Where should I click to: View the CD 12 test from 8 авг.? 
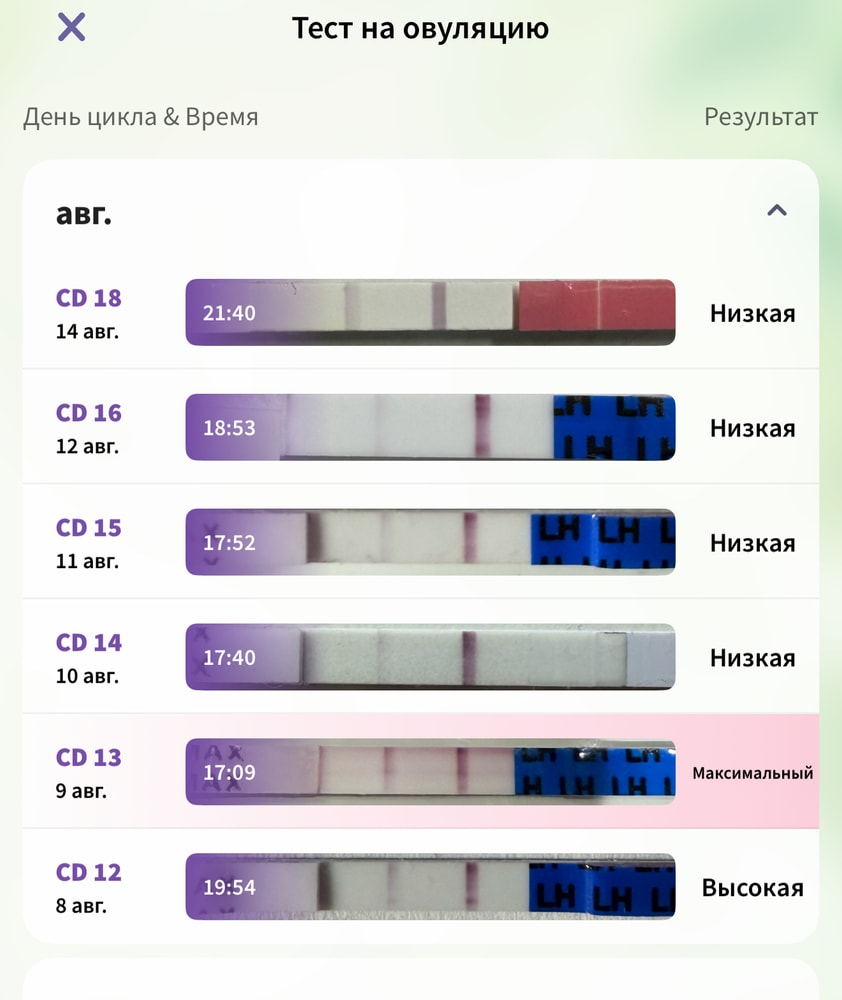pyautogui.click(x=430, y=887)
